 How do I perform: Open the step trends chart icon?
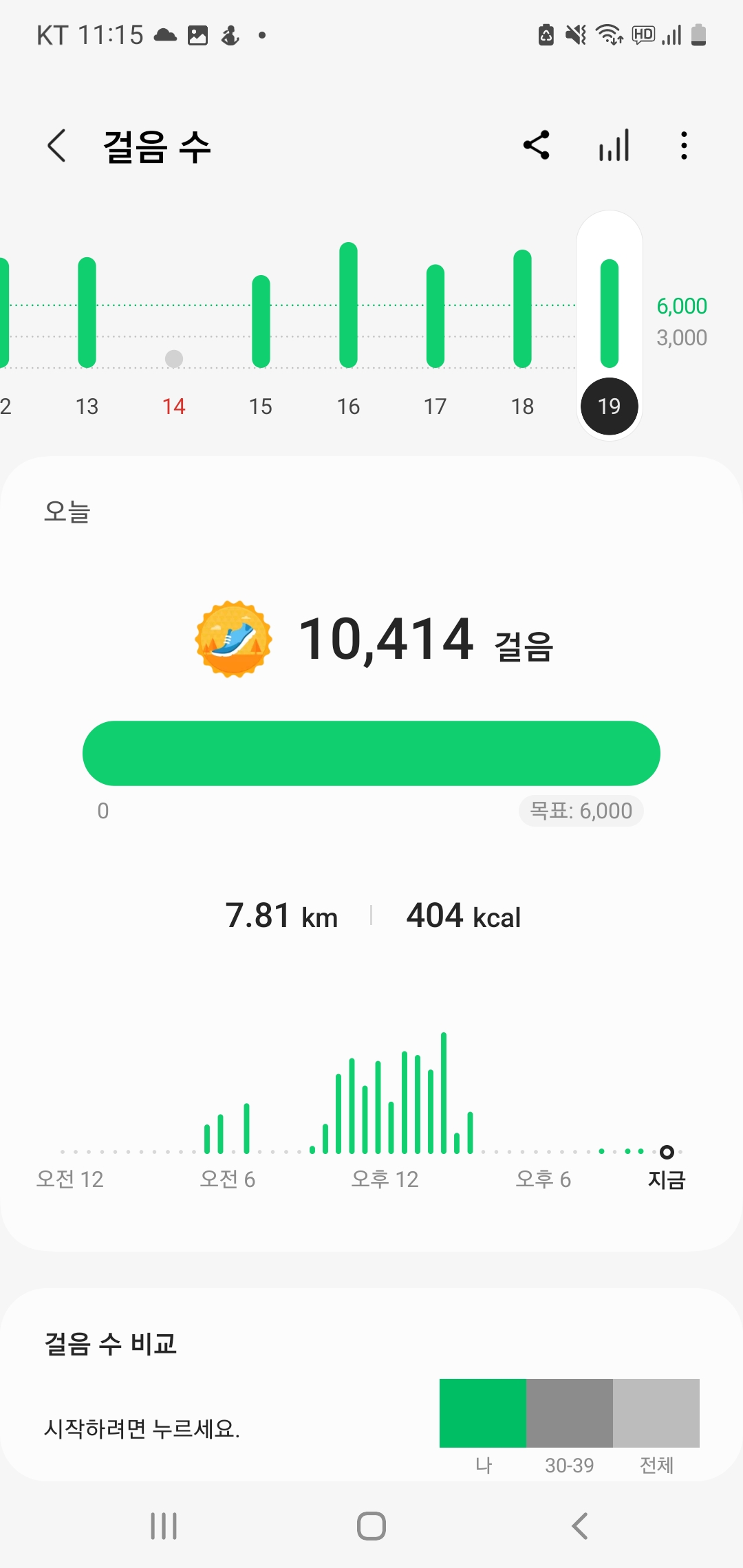pos(614,145)
